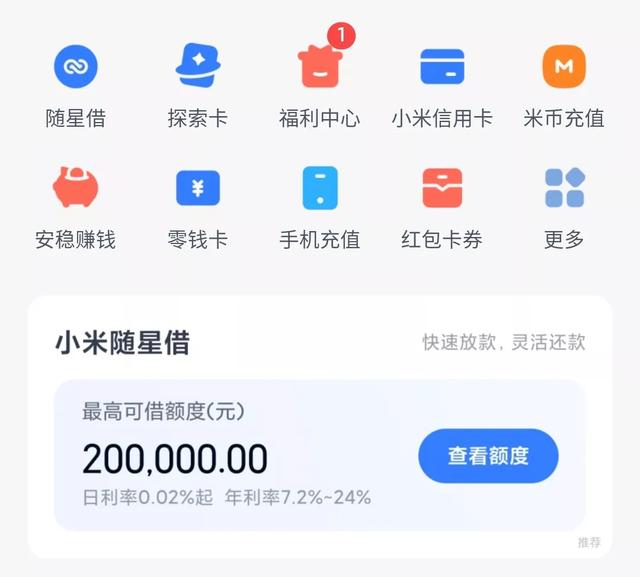Open the 小米随星借 card
This screenshot has height=577, width=640.
(122, 343)
